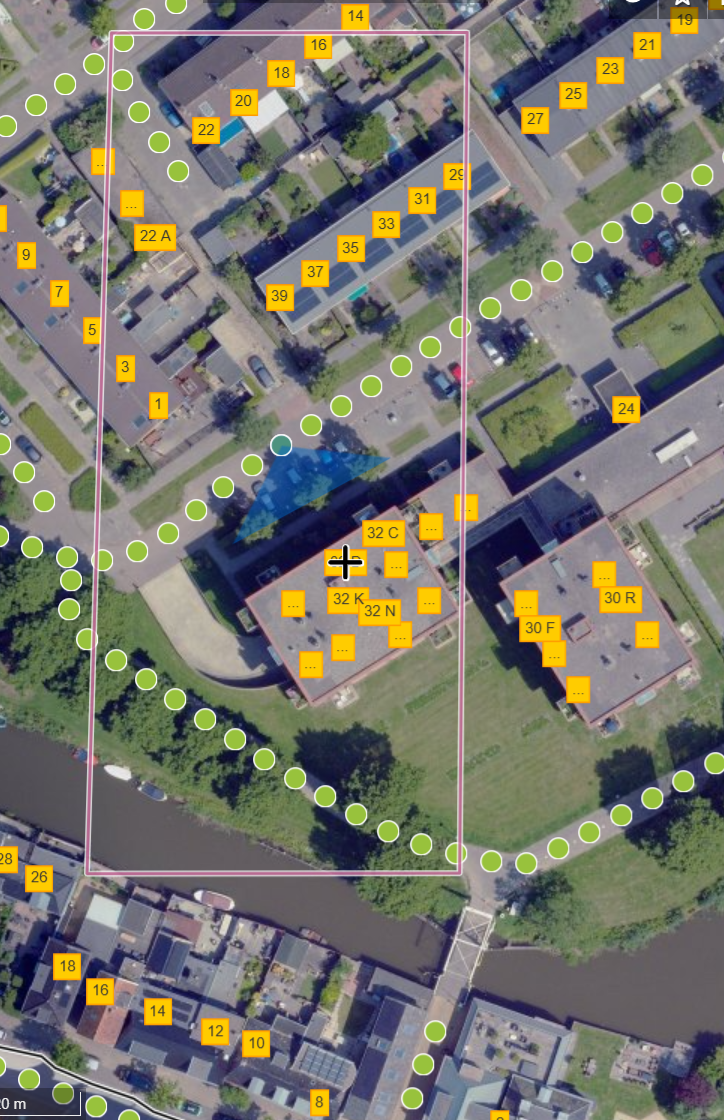
Task: Open the house number 8 marker
Action: pos(319,1102)
